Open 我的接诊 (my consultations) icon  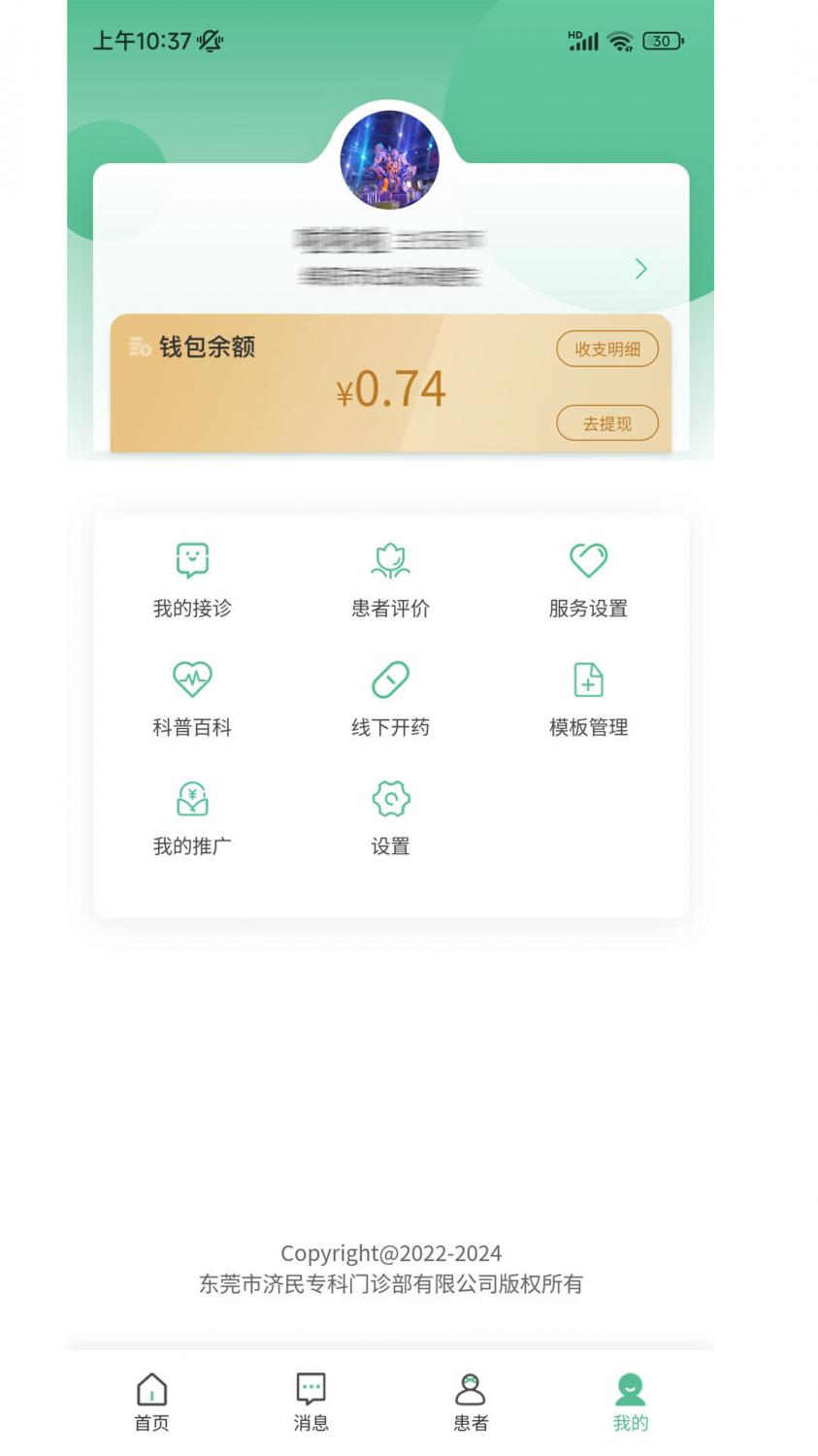(191, 559)
